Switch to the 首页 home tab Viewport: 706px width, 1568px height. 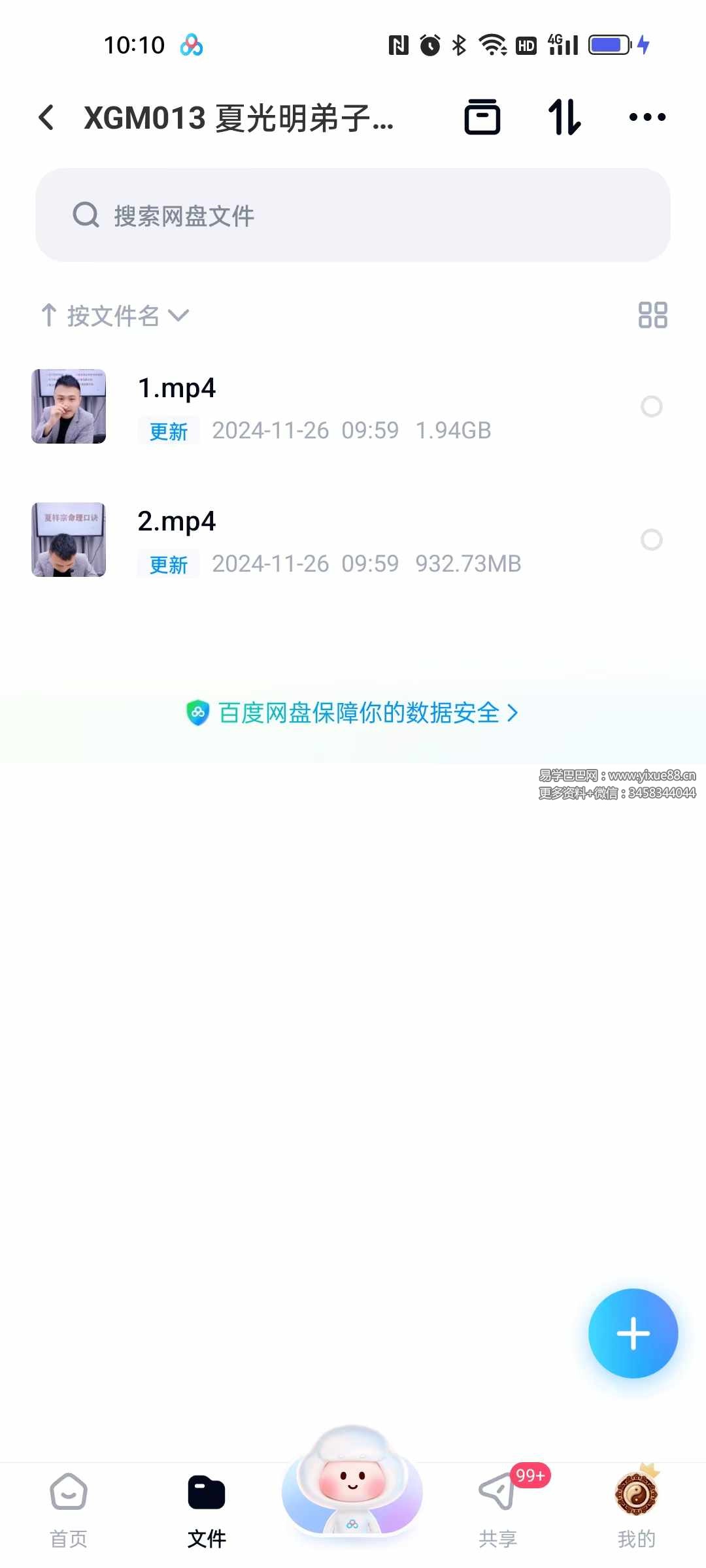tap(69, 1493)
